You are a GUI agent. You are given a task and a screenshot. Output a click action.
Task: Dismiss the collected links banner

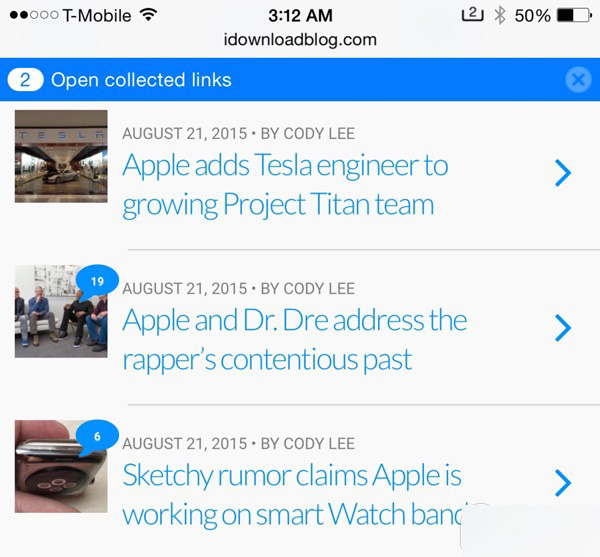[577, 80]
